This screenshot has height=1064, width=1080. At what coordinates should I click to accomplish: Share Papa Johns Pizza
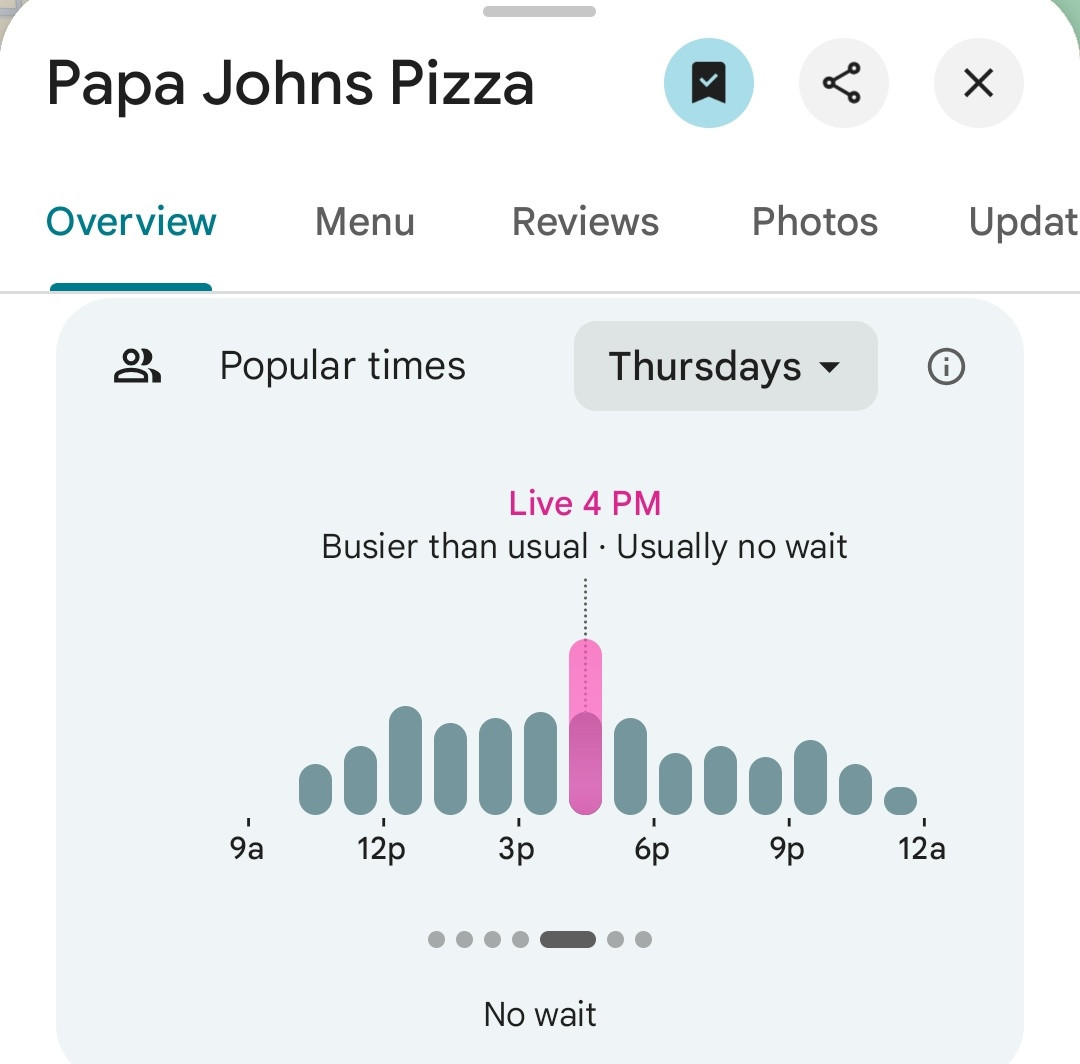pos(843,84)
